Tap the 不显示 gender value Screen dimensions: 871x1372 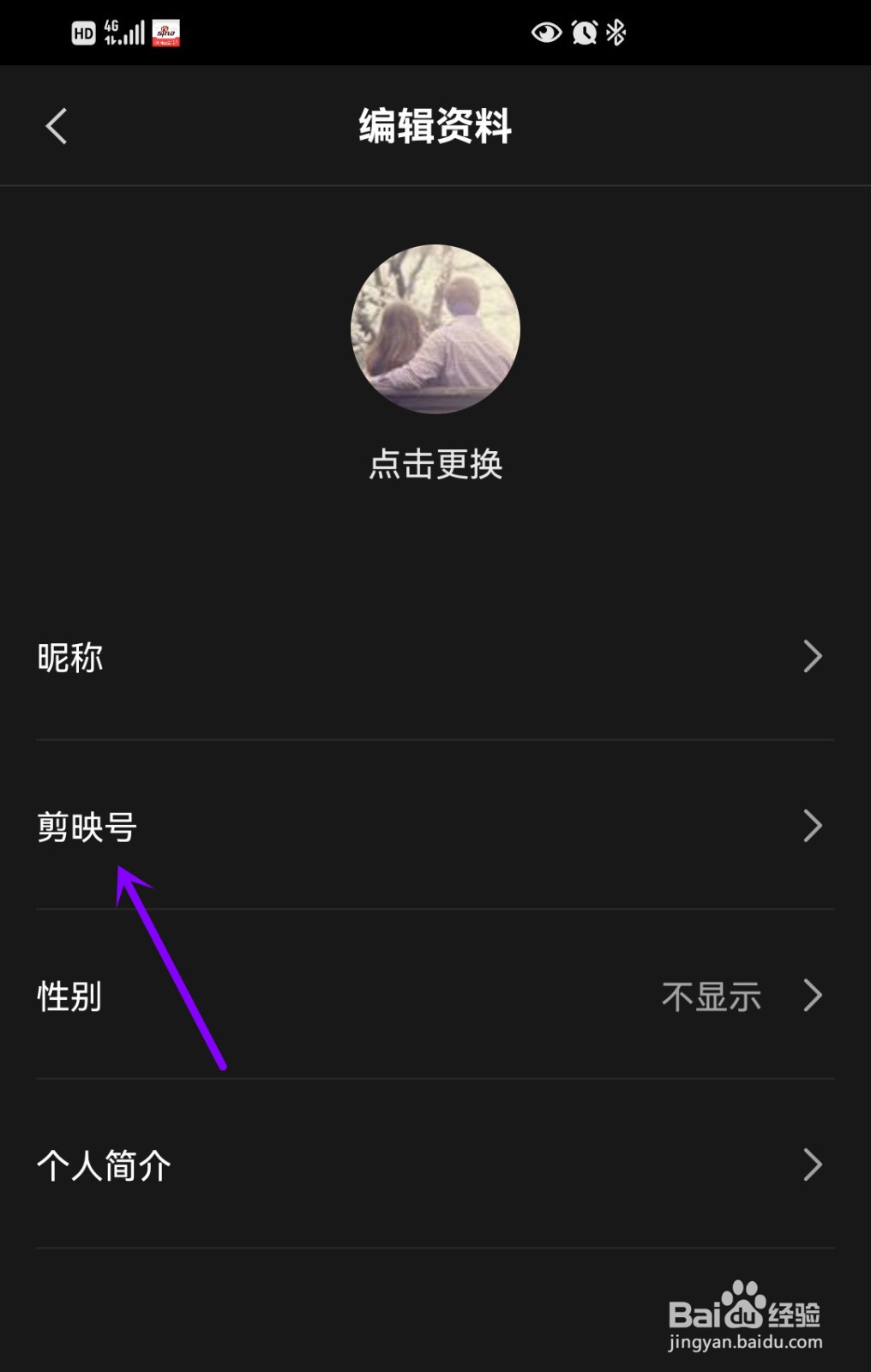click(712, 996)
